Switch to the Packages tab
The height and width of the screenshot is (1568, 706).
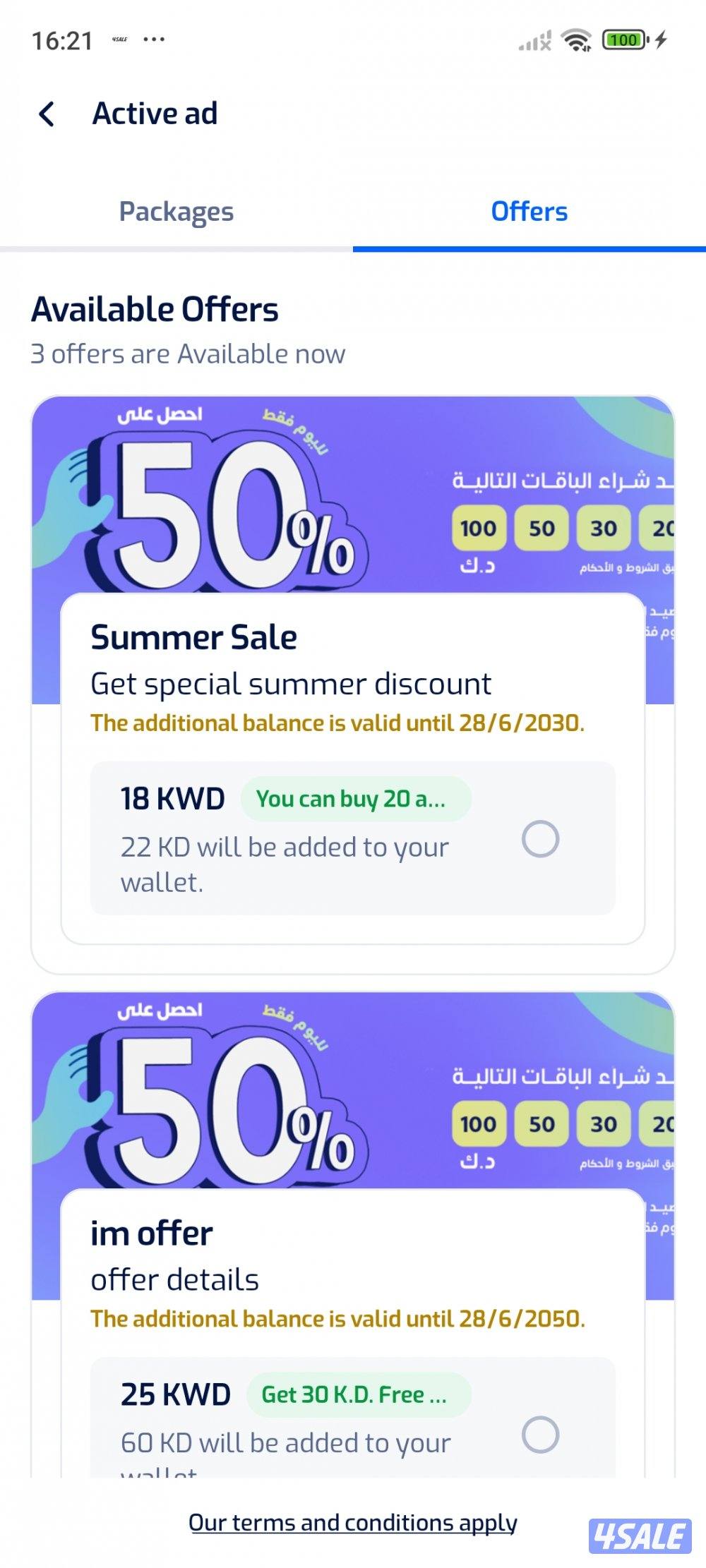tap(176, 212)
